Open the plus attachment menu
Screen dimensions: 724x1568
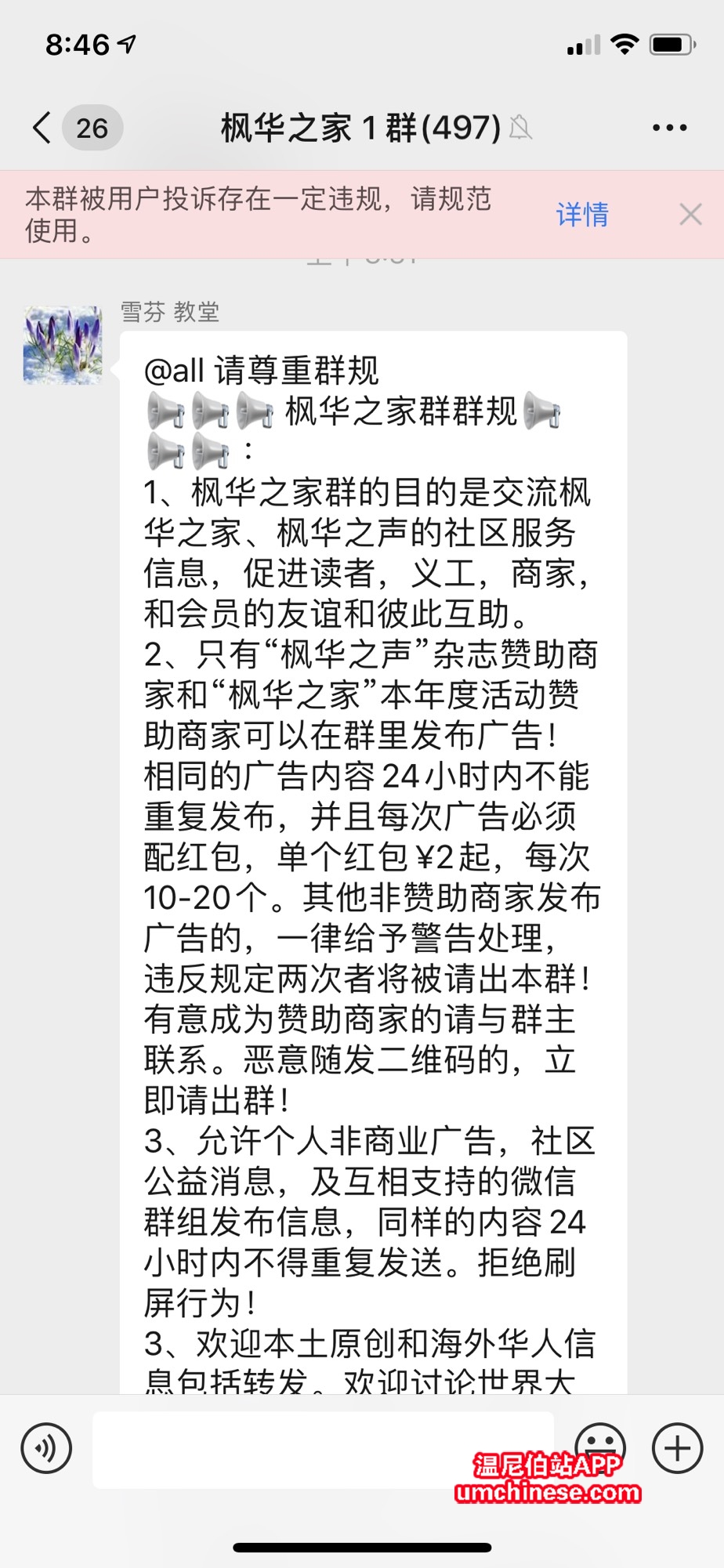pyautogui.click(x=677, y=1448)
